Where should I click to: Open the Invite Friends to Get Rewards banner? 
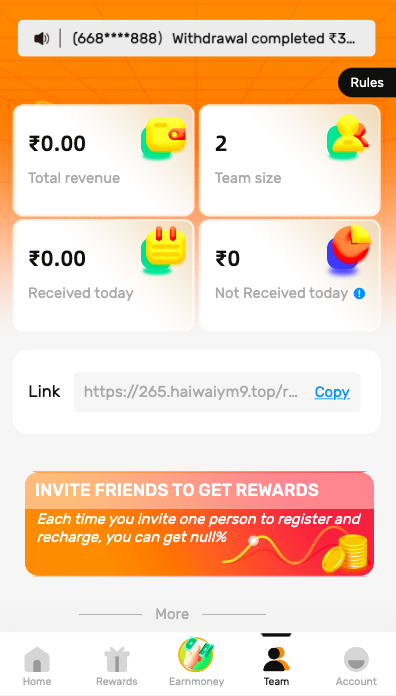[199, 524]
